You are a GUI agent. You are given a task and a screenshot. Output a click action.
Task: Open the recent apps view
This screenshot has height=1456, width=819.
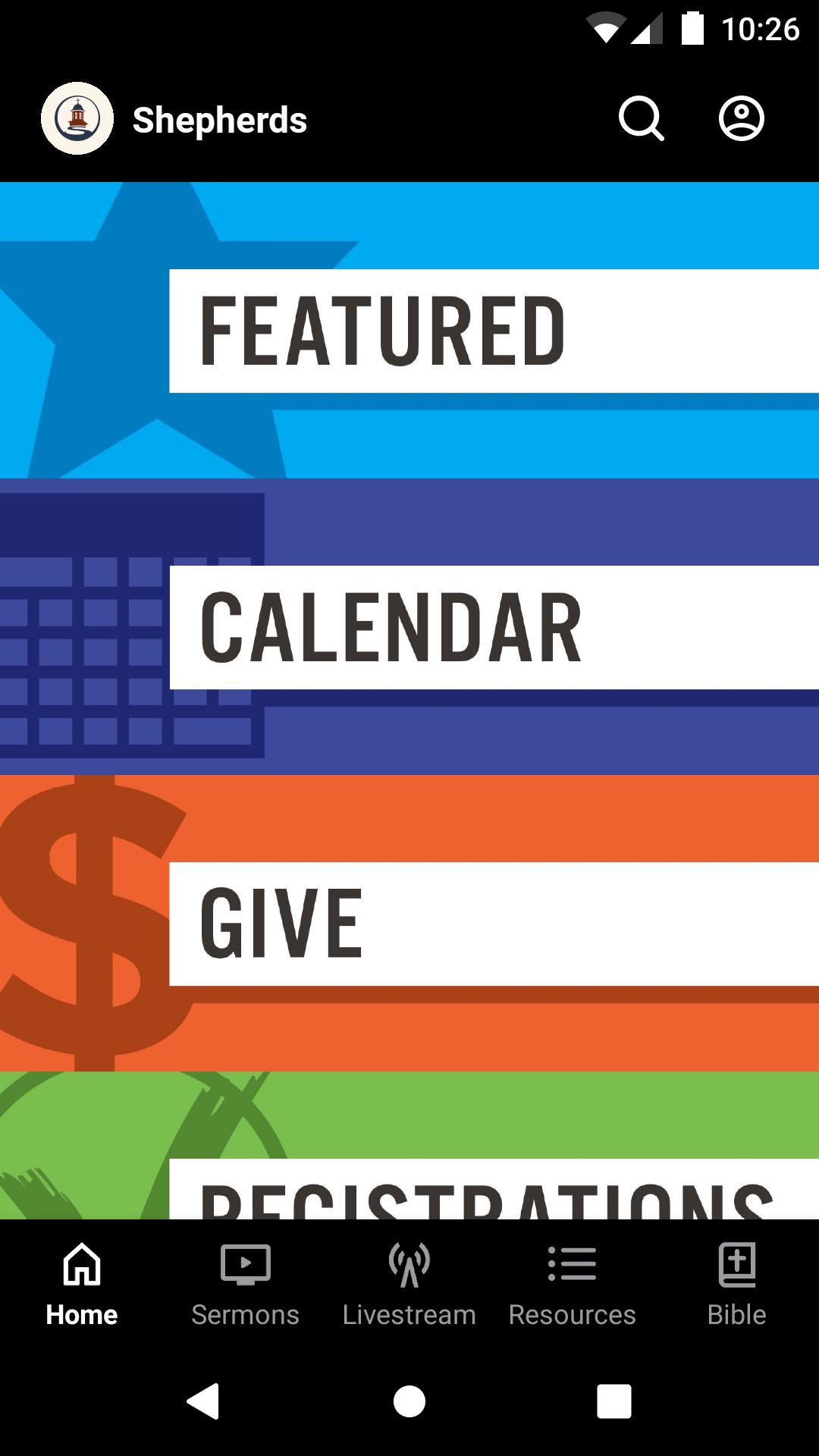pyautogui.click(x=613, y=1401)
